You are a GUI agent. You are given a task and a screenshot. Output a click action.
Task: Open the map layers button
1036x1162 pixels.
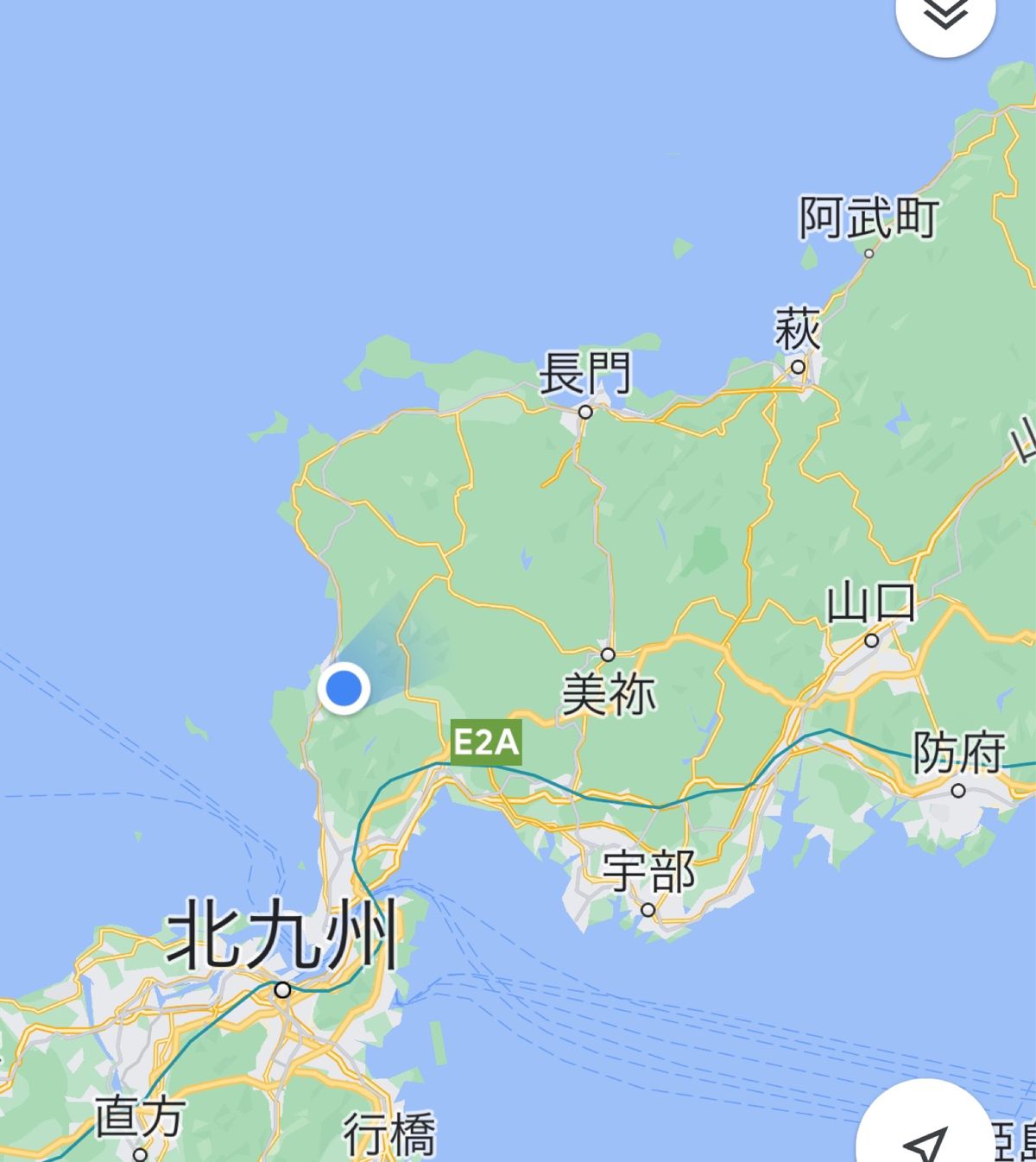coord(946,14)
